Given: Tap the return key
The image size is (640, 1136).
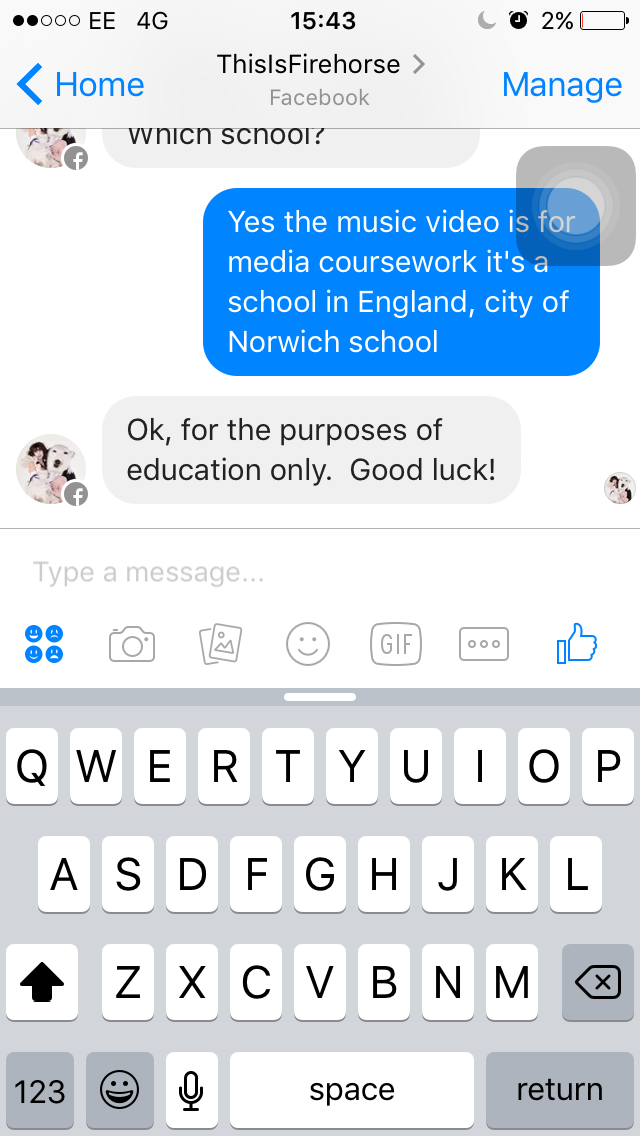Looking at the screenshot, I should click(x=559, y=1090).
